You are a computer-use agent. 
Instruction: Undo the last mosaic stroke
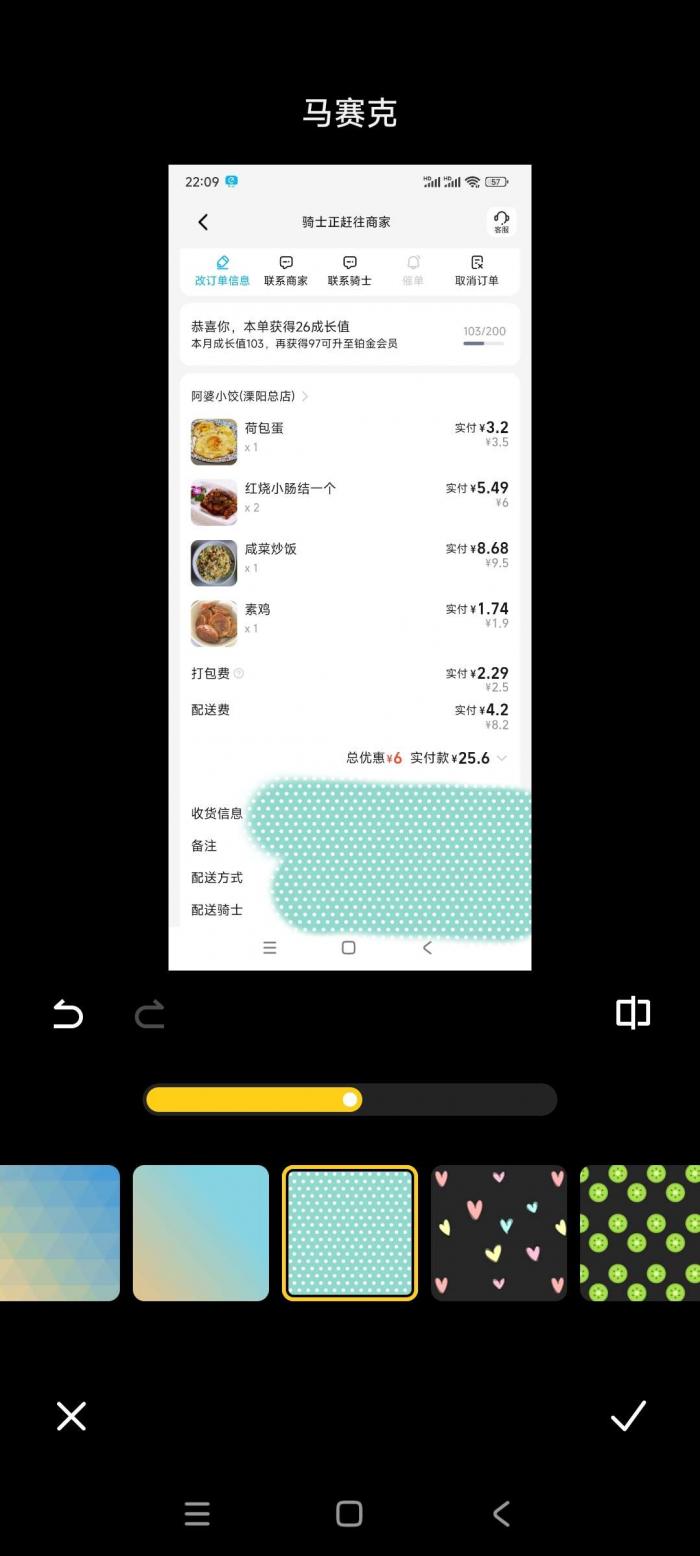pyautogui.click(x=68, y=1015)
